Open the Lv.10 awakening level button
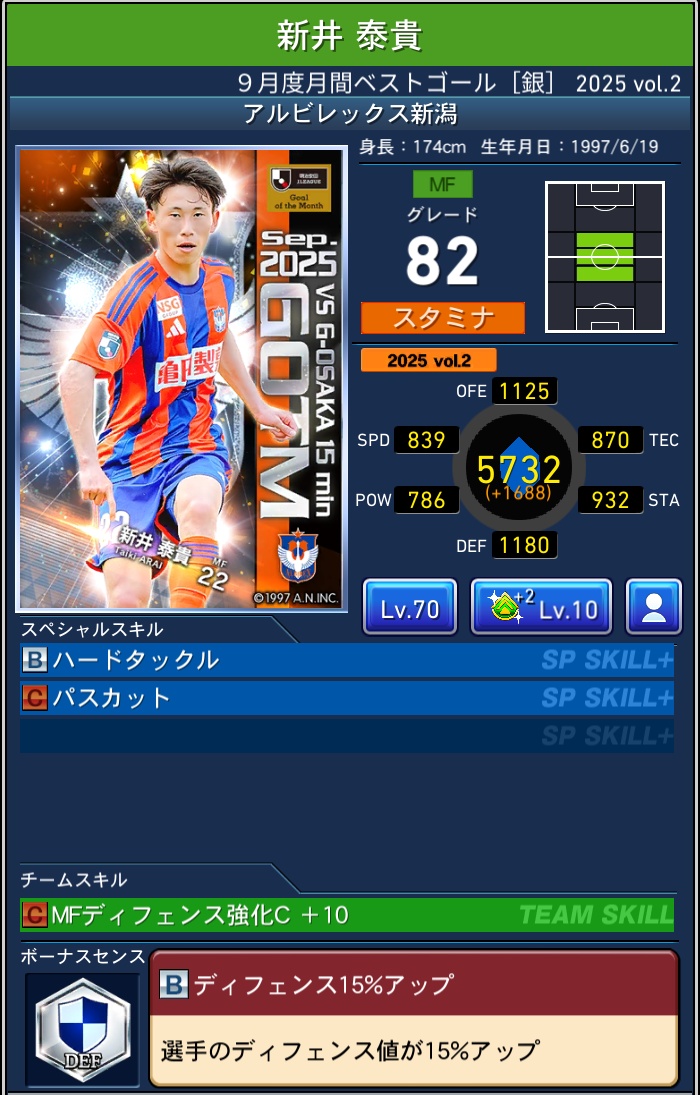 (541, 607)
